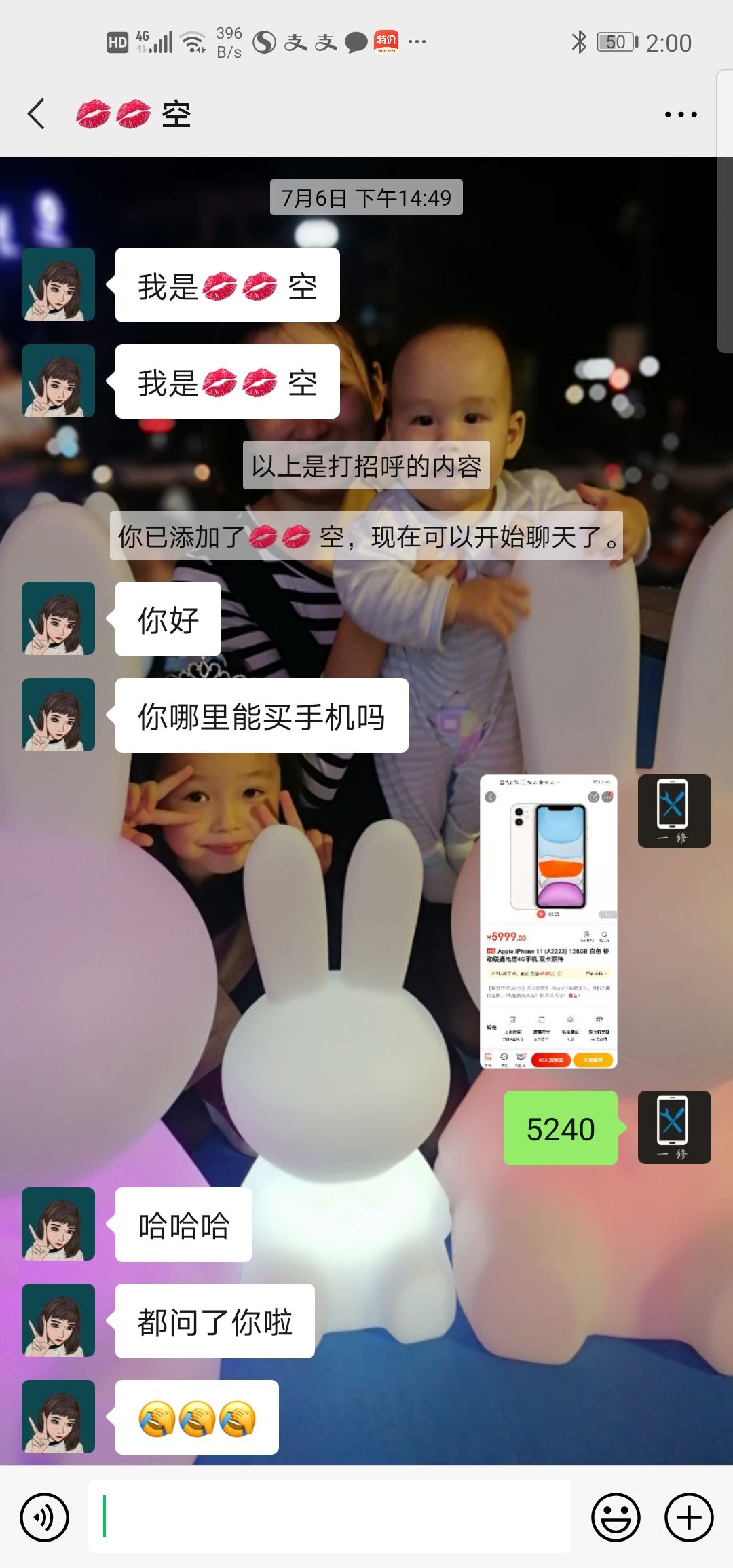Open the emoji sticker panel

[x=616, y=1517]
